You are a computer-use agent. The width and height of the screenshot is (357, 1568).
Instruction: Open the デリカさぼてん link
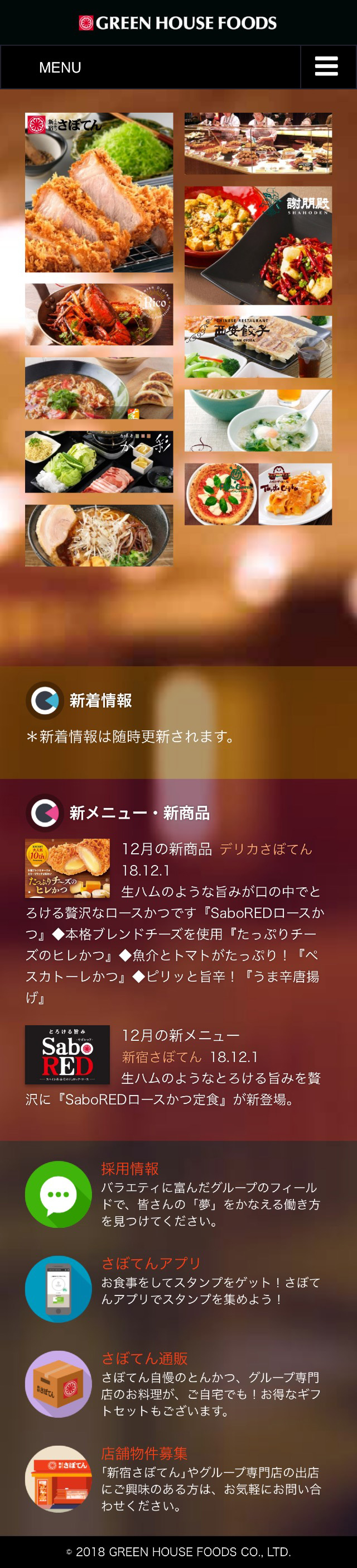click(x=265, y=849)
